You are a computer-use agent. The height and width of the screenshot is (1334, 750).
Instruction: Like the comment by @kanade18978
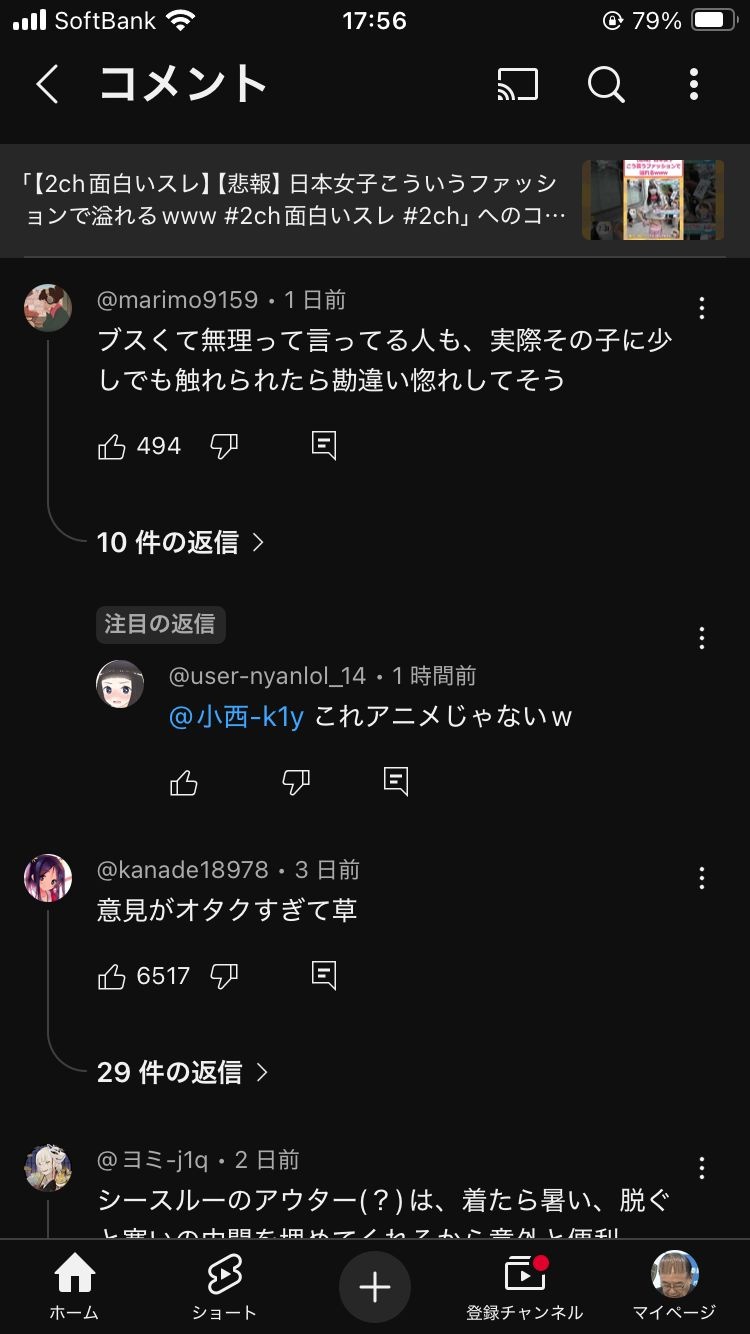coord(112,976)
